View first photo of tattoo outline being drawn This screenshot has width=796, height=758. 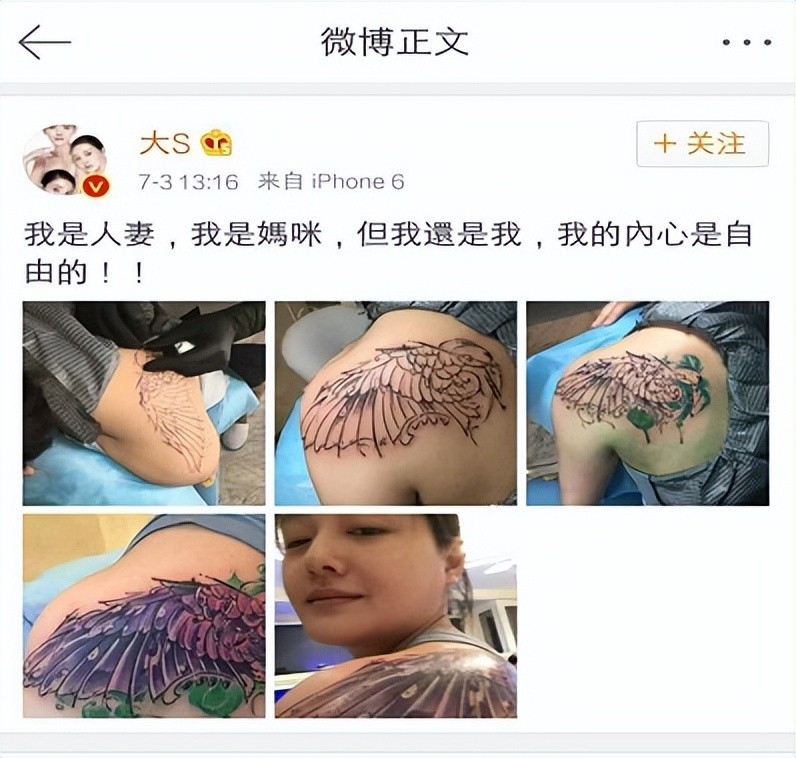tap(144, 403)
